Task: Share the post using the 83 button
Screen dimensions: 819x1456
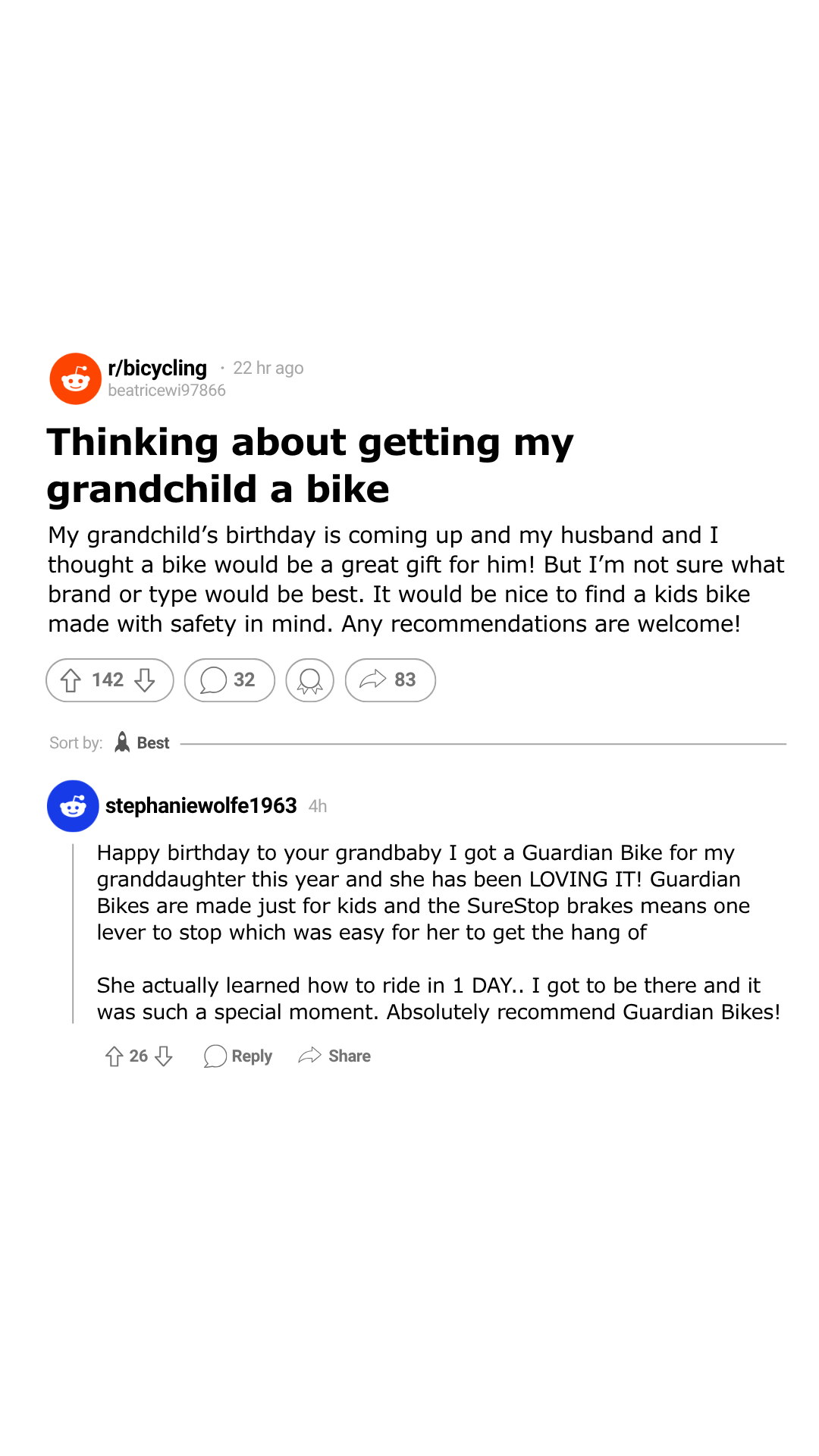Action: click(390, 680)
